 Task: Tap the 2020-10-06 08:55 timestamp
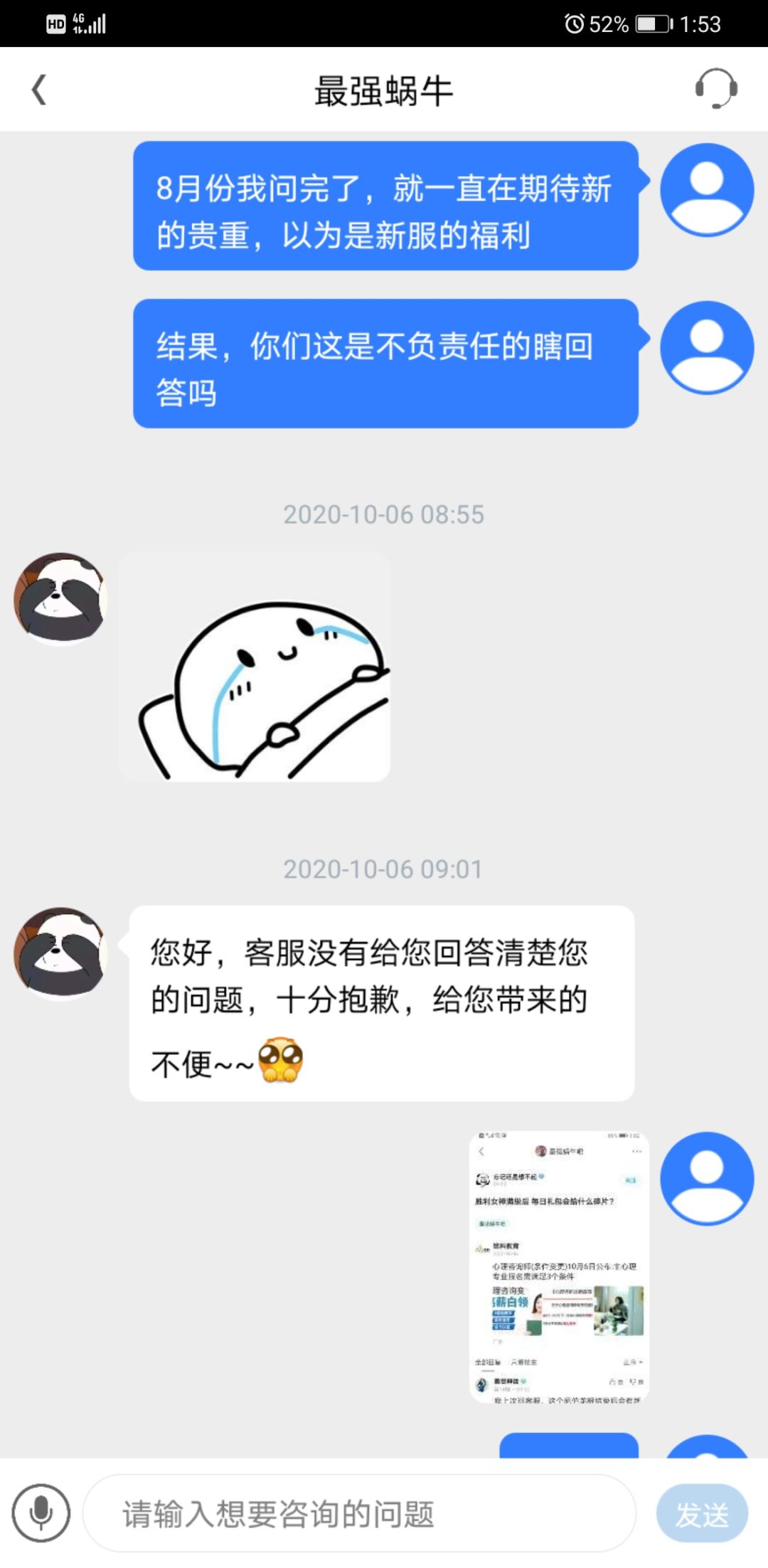(x=384, y=514)
